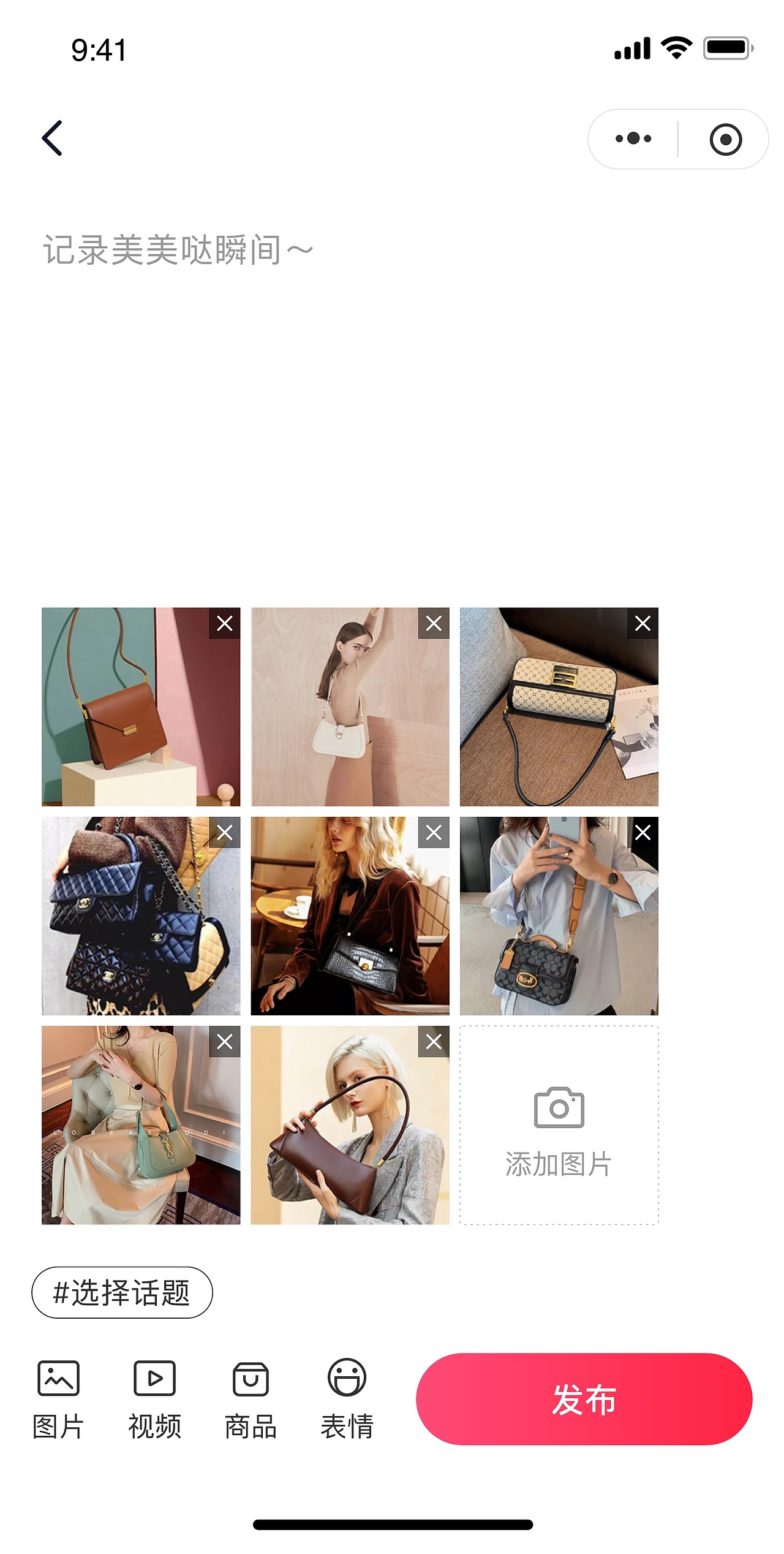Remove the mint green bag photo
784x1554 pixels.
(225, 1041)
